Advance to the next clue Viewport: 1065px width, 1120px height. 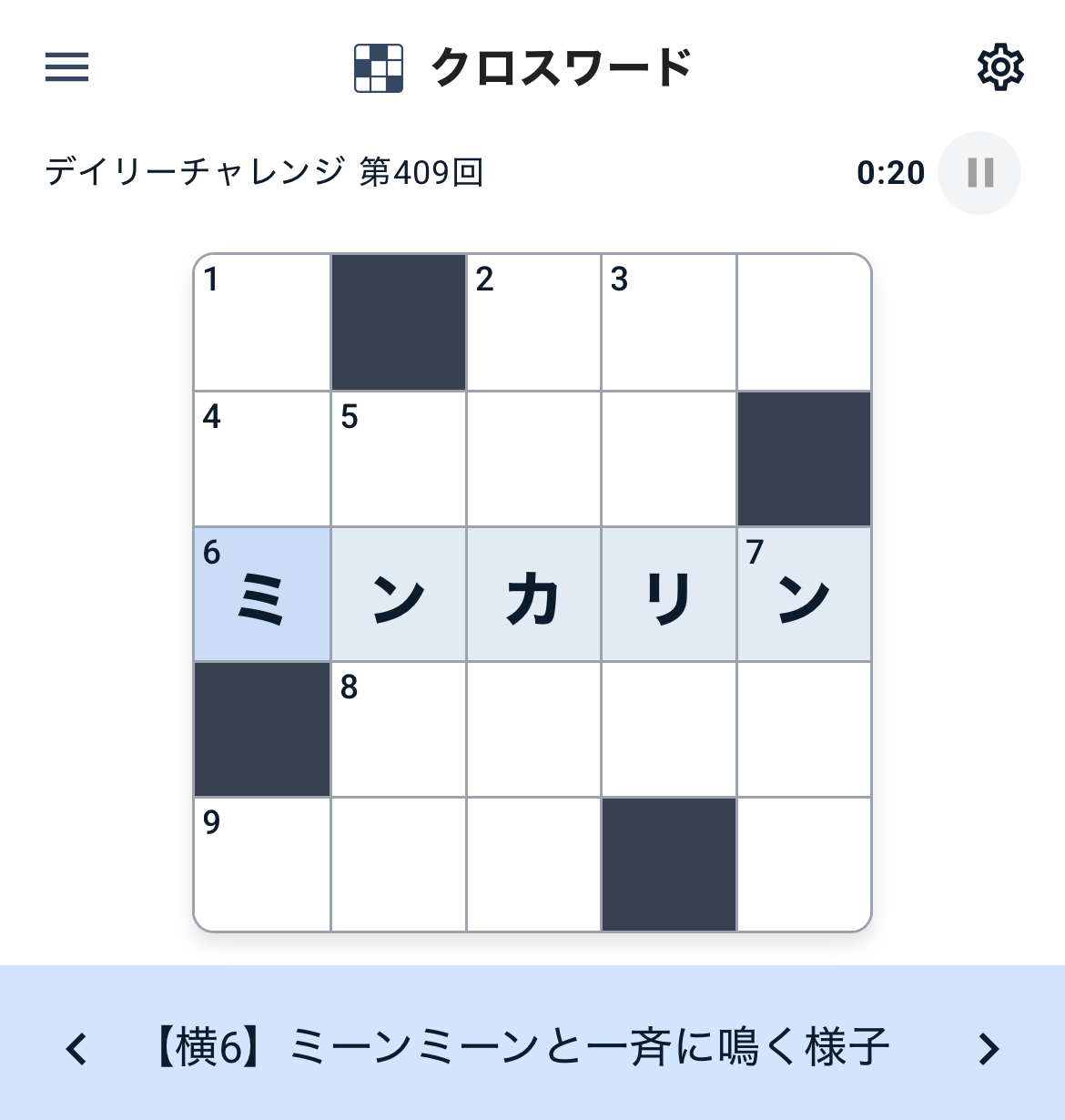(989, 1048)
